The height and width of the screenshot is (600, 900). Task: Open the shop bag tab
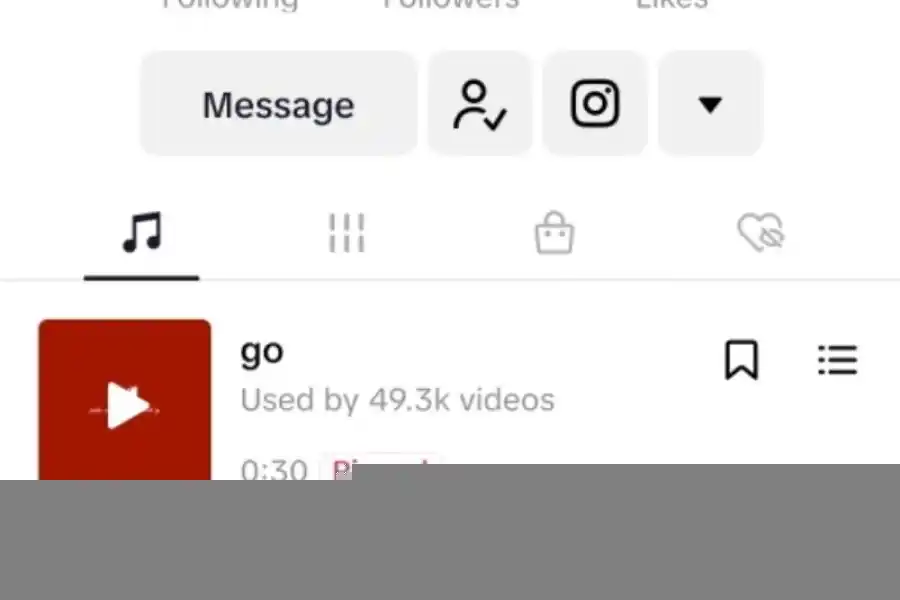pos(553,234)
